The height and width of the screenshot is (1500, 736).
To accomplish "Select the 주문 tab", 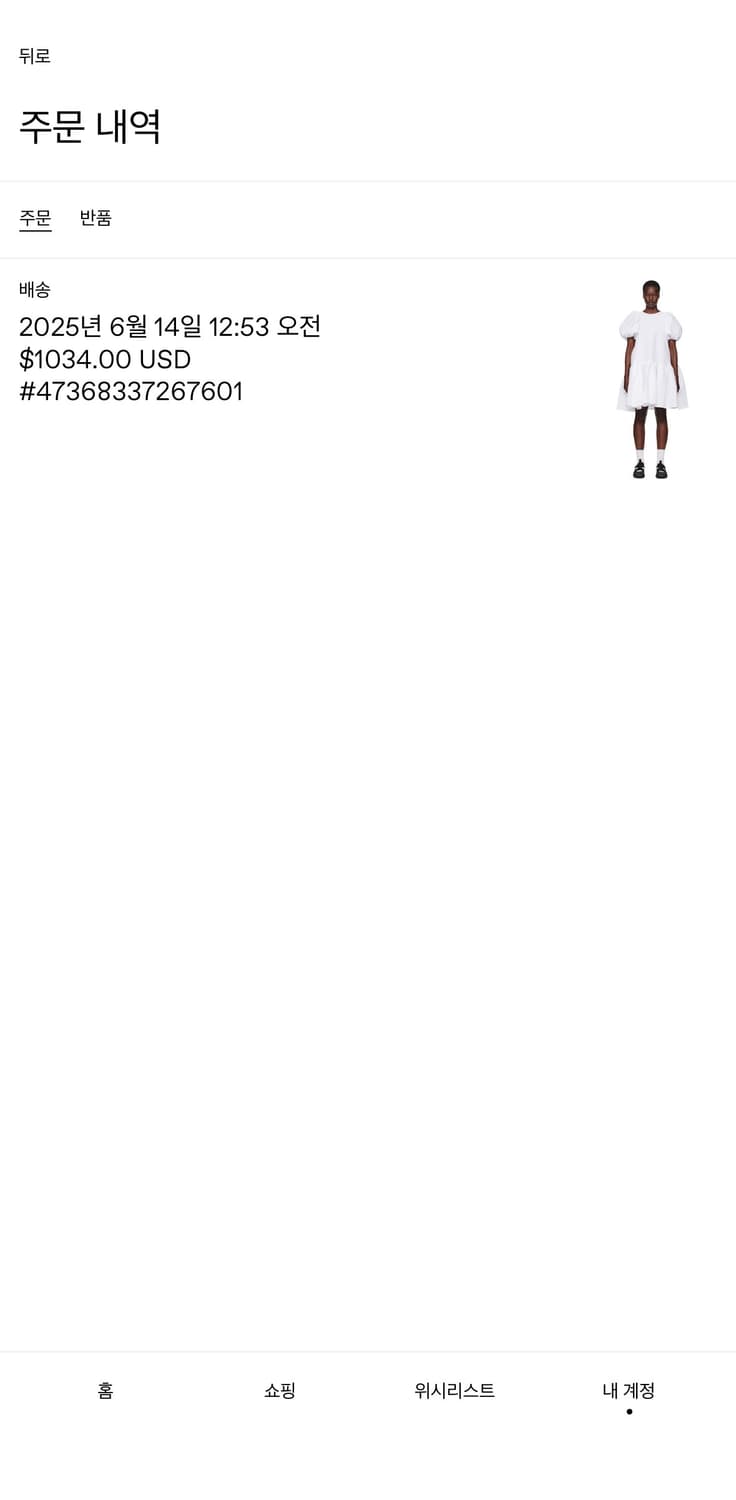I will coord(36,218).
